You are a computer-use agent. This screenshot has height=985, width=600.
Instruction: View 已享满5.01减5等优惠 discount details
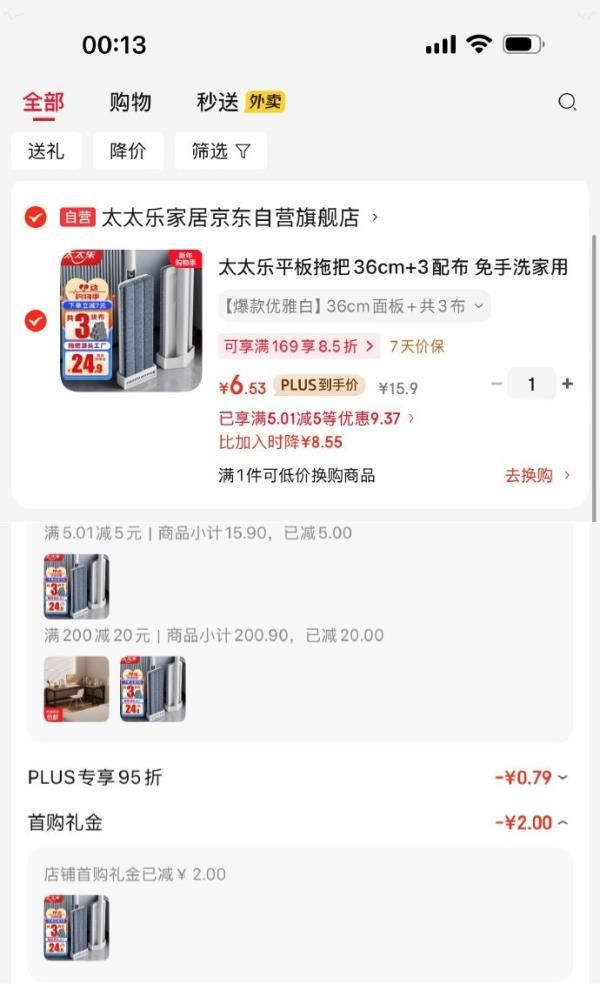coord(316,418)
